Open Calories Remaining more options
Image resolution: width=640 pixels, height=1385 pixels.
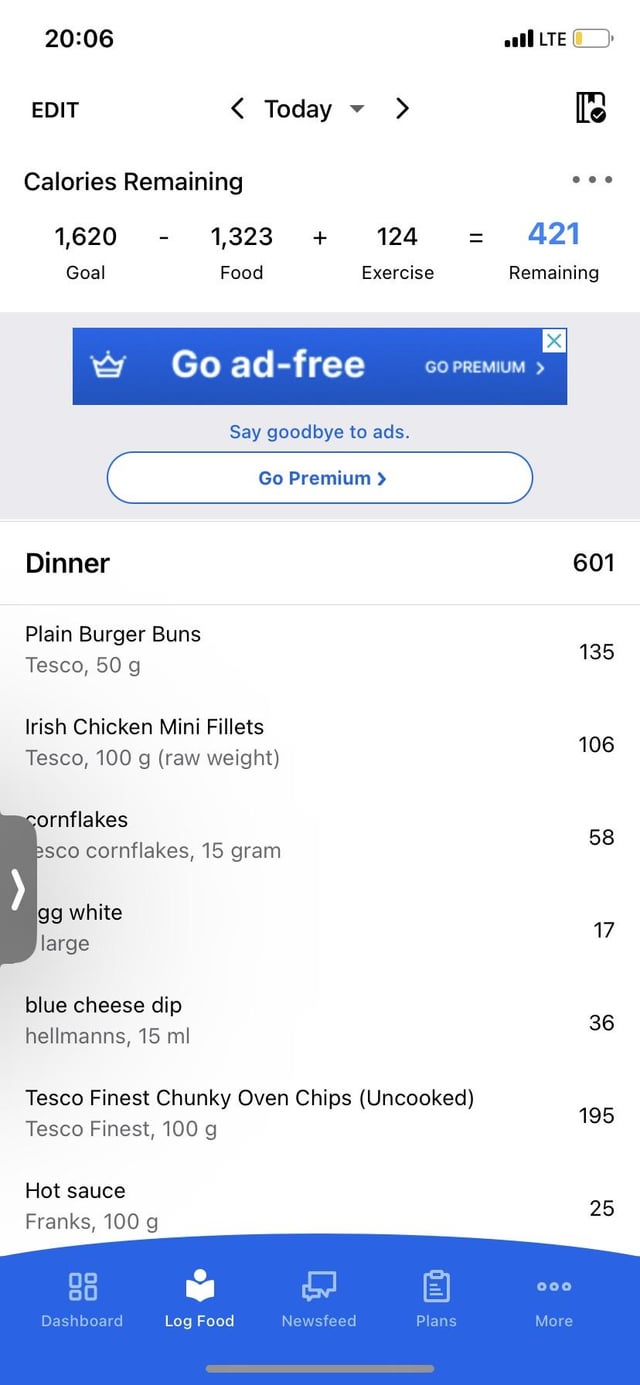(592, 181)
